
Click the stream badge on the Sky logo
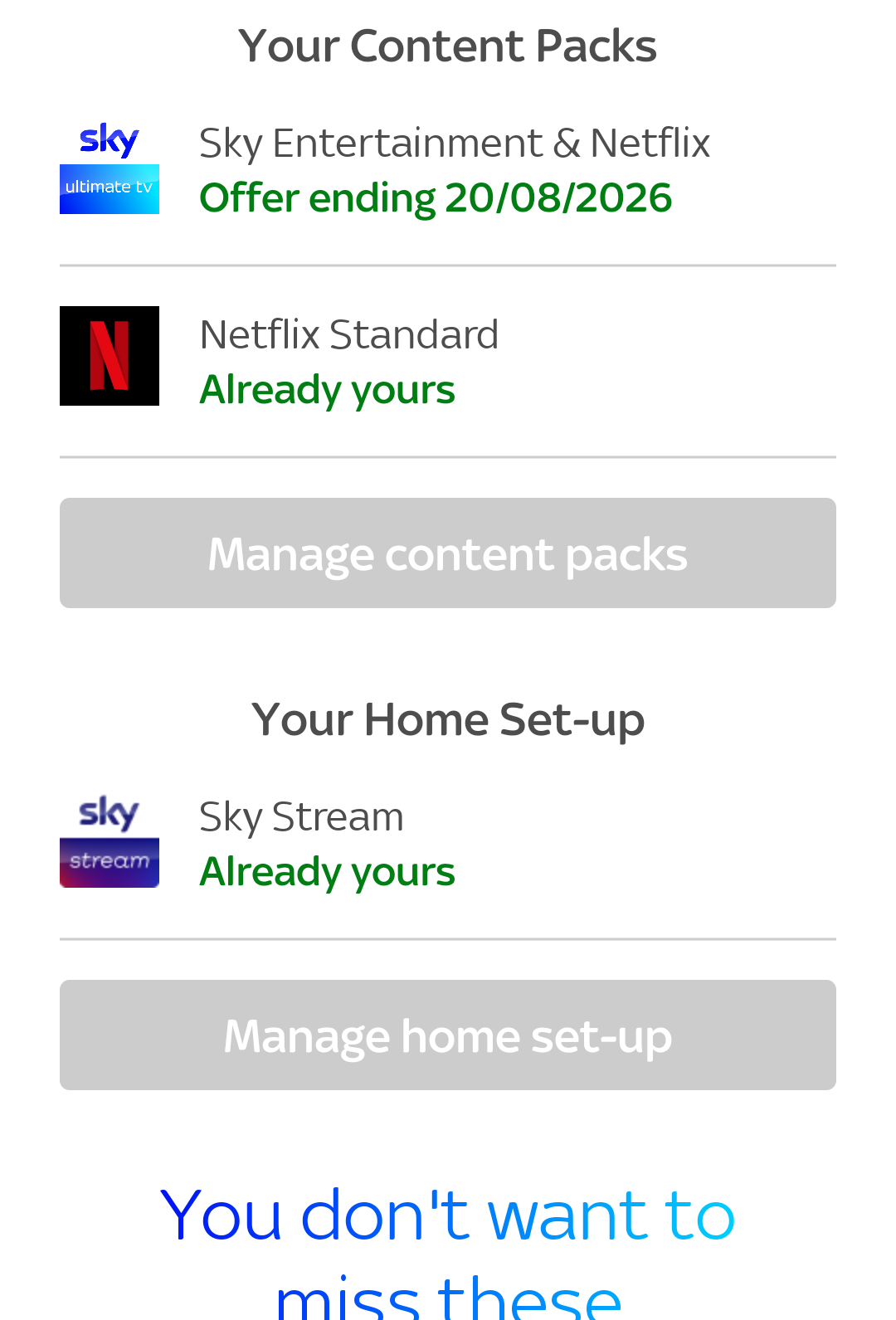coord(109,863)
